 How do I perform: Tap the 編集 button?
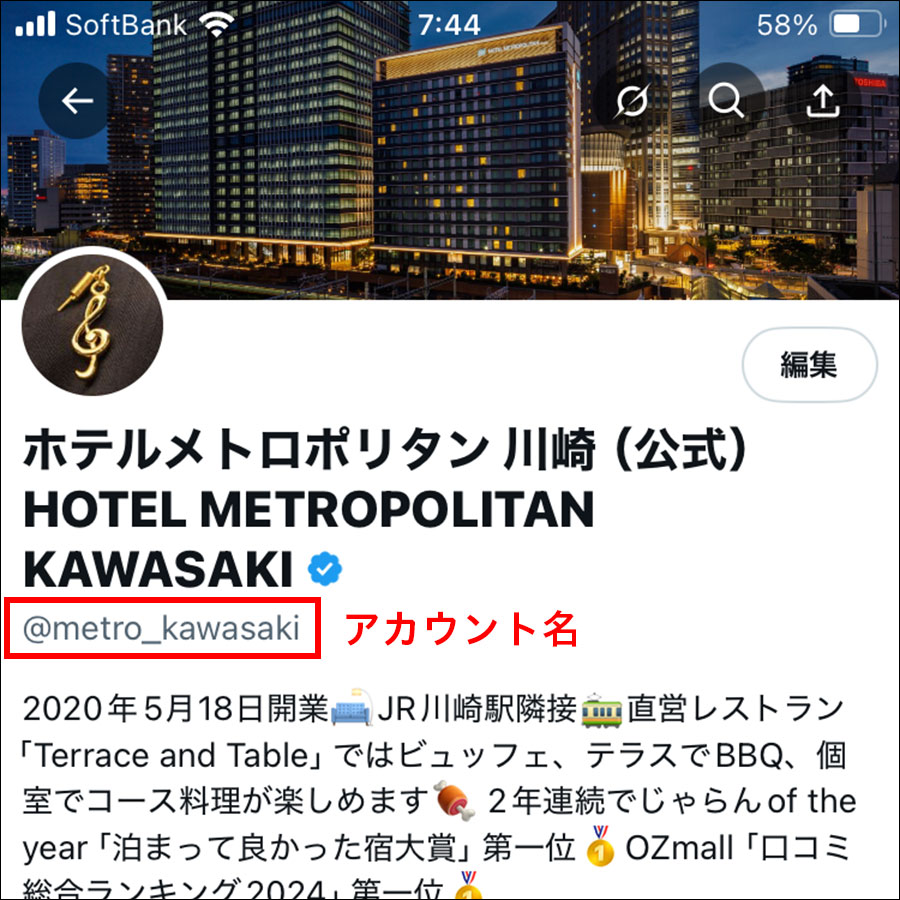809,365
